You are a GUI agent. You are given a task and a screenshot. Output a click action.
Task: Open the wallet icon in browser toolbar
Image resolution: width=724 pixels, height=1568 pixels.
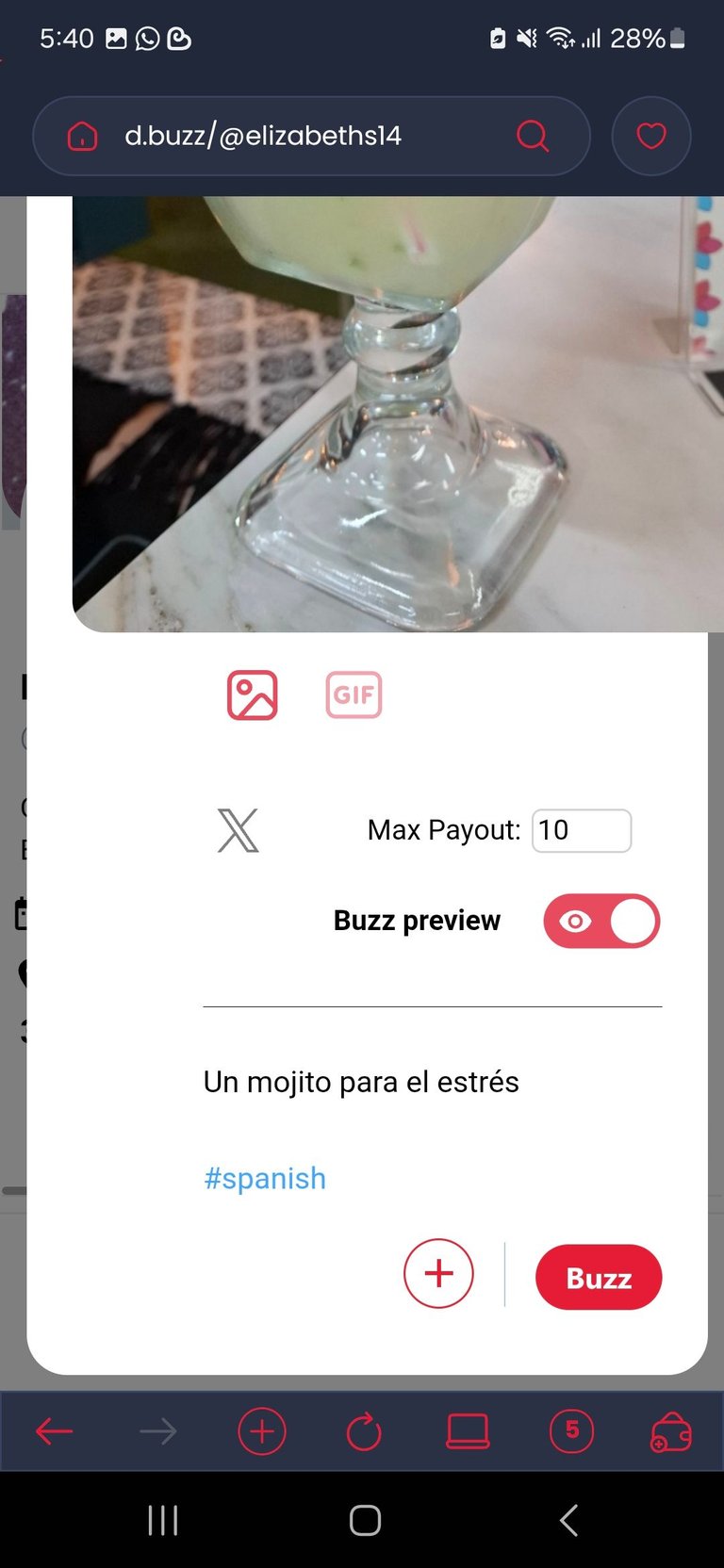pos(671,1432)
